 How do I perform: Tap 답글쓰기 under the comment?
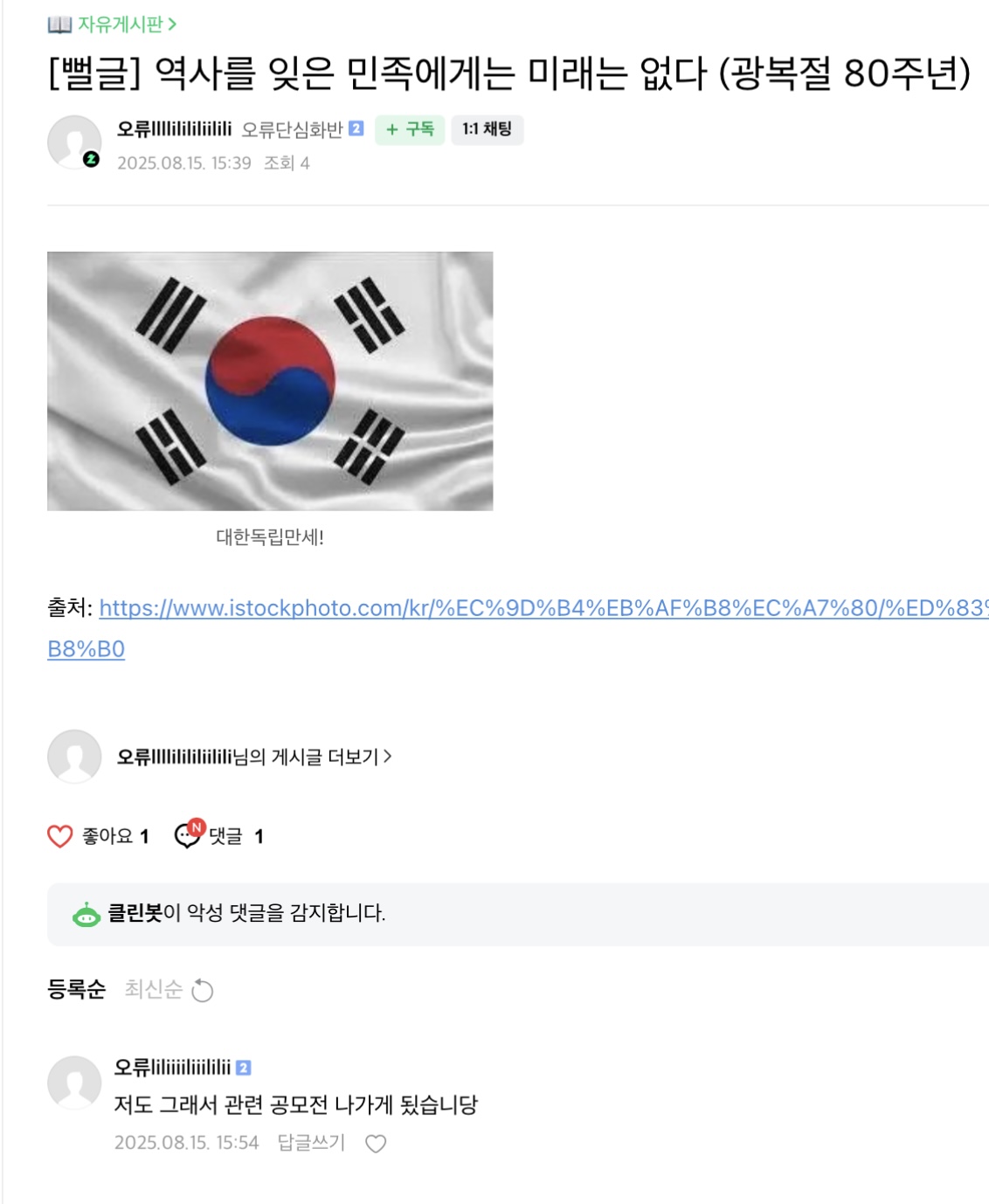click(311, 1143)
